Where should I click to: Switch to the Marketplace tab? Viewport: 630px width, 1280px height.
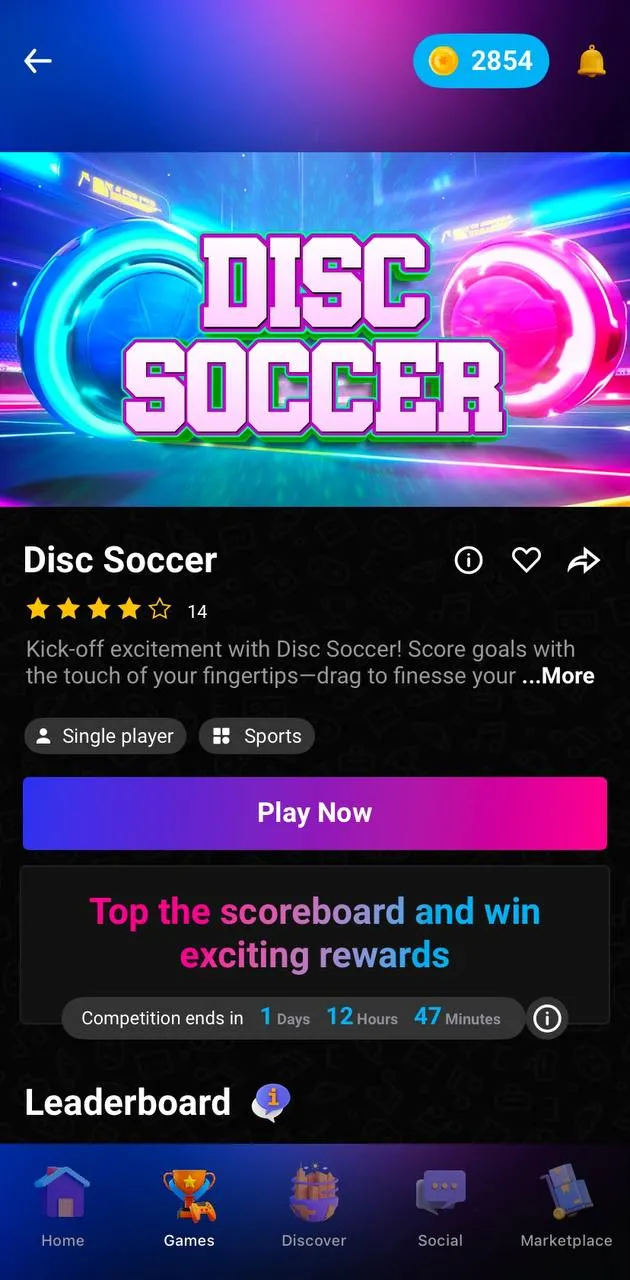point(566,1208)
